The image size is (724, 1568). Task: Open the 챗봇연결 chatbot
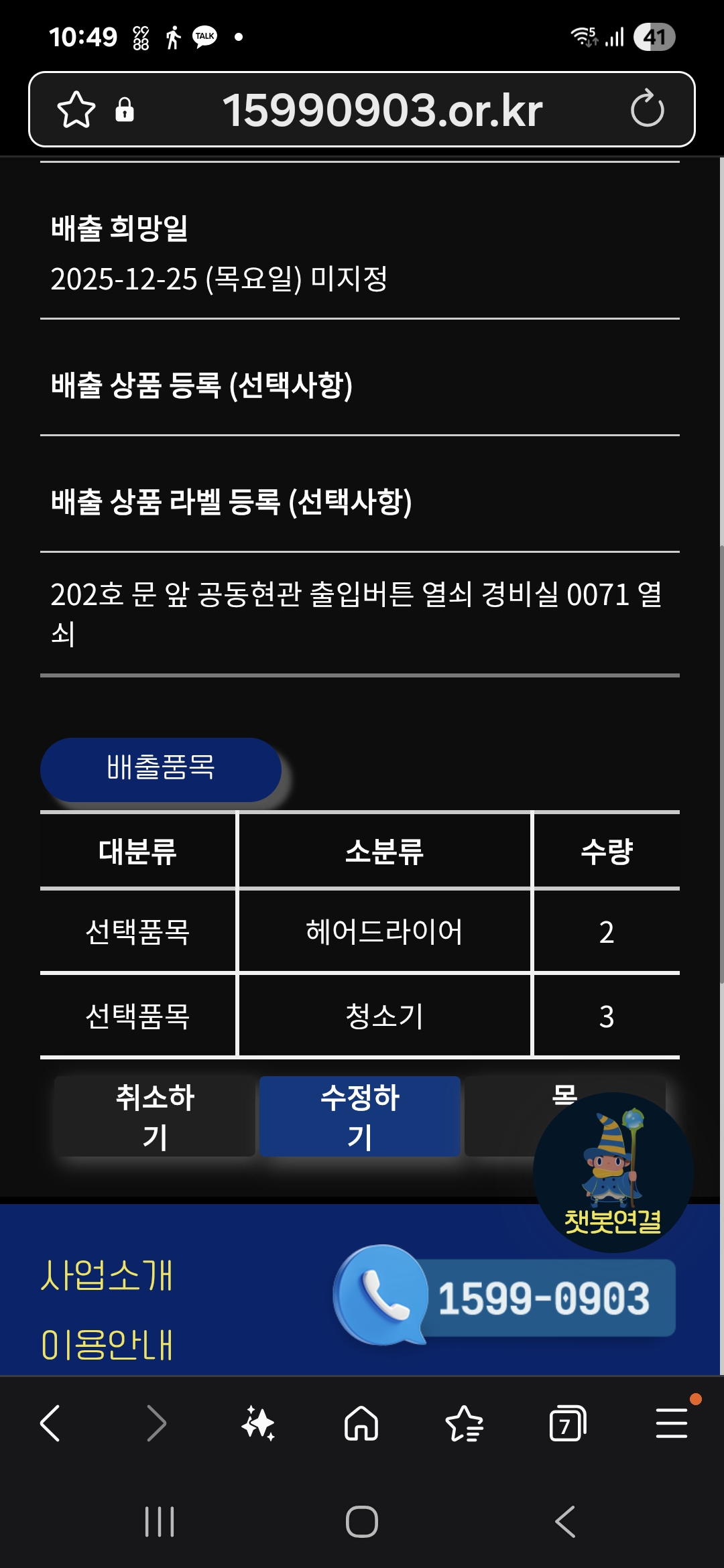point(613,1173)
